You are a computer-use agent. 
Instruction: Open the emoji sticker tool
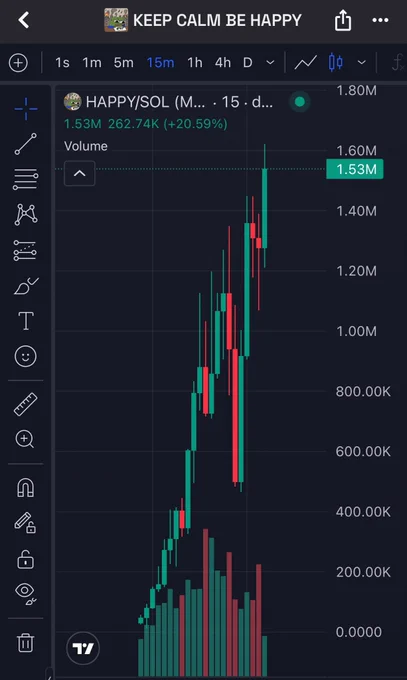[26, 356]
